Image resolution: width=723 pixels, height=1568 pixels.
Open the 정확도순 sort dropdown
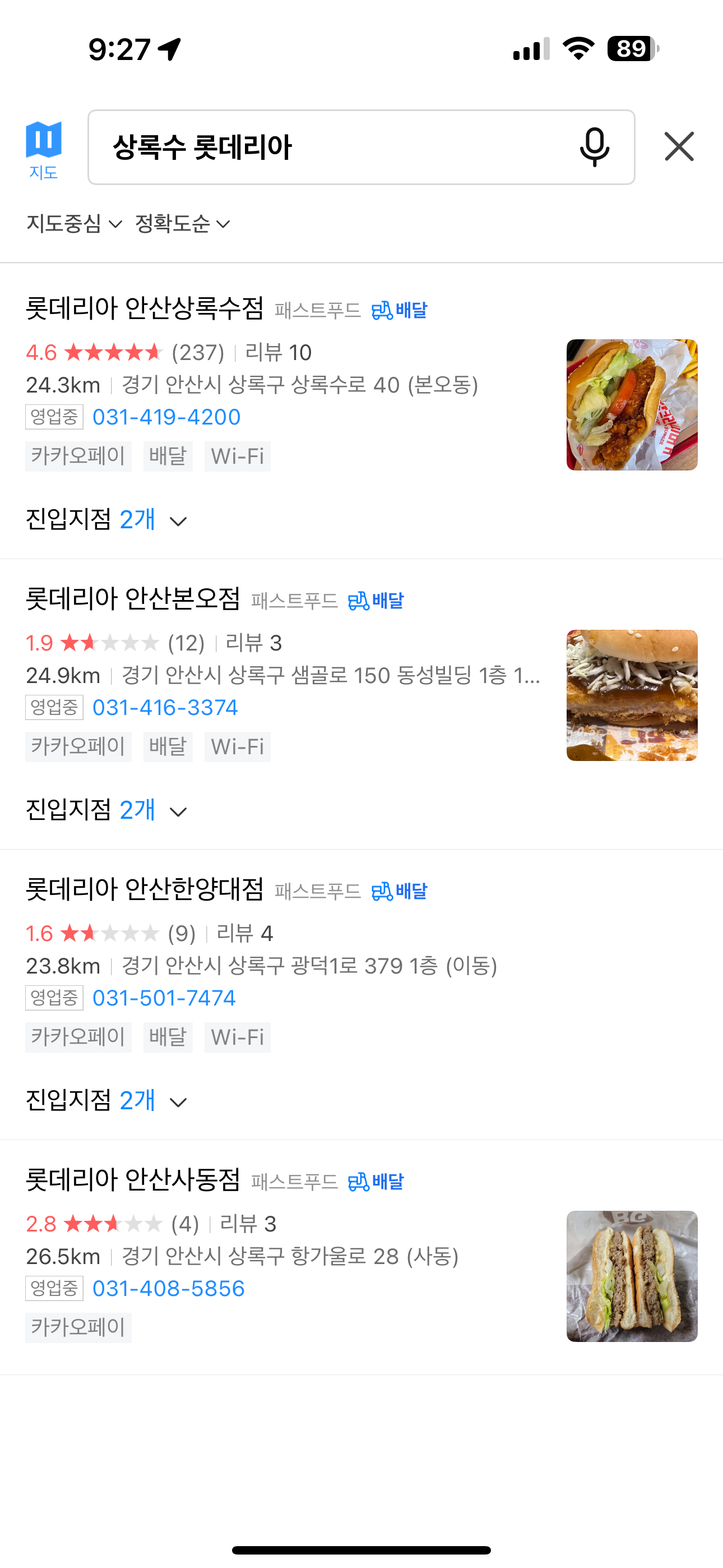pos(182,223)
